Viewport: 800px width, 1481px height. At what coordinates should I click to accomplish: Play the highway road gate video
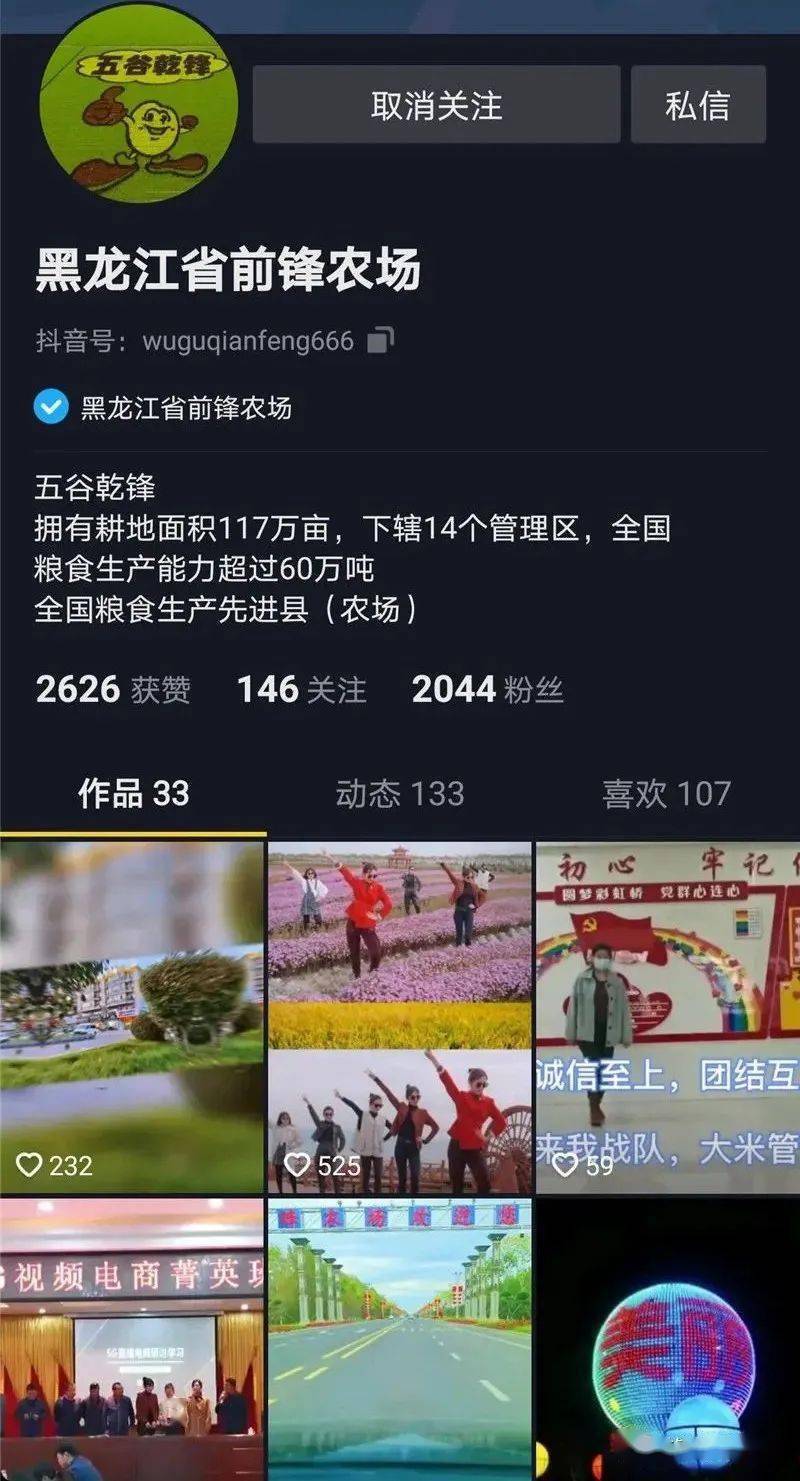click(400, 1340)
